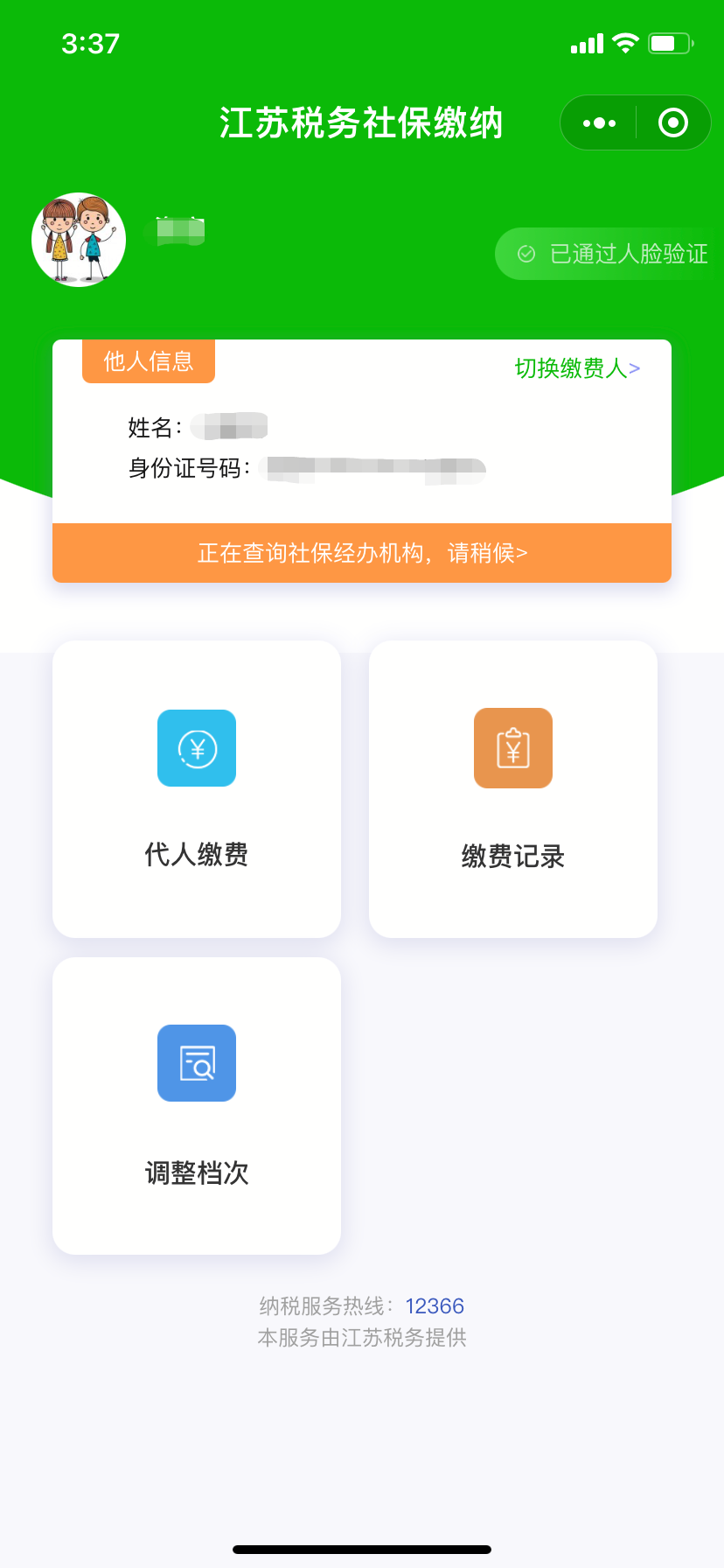Open the user profile avatar
Image resolution: width=724 pixels, height=1568 pixels.
pyautogui.click(x=79, y=240)
